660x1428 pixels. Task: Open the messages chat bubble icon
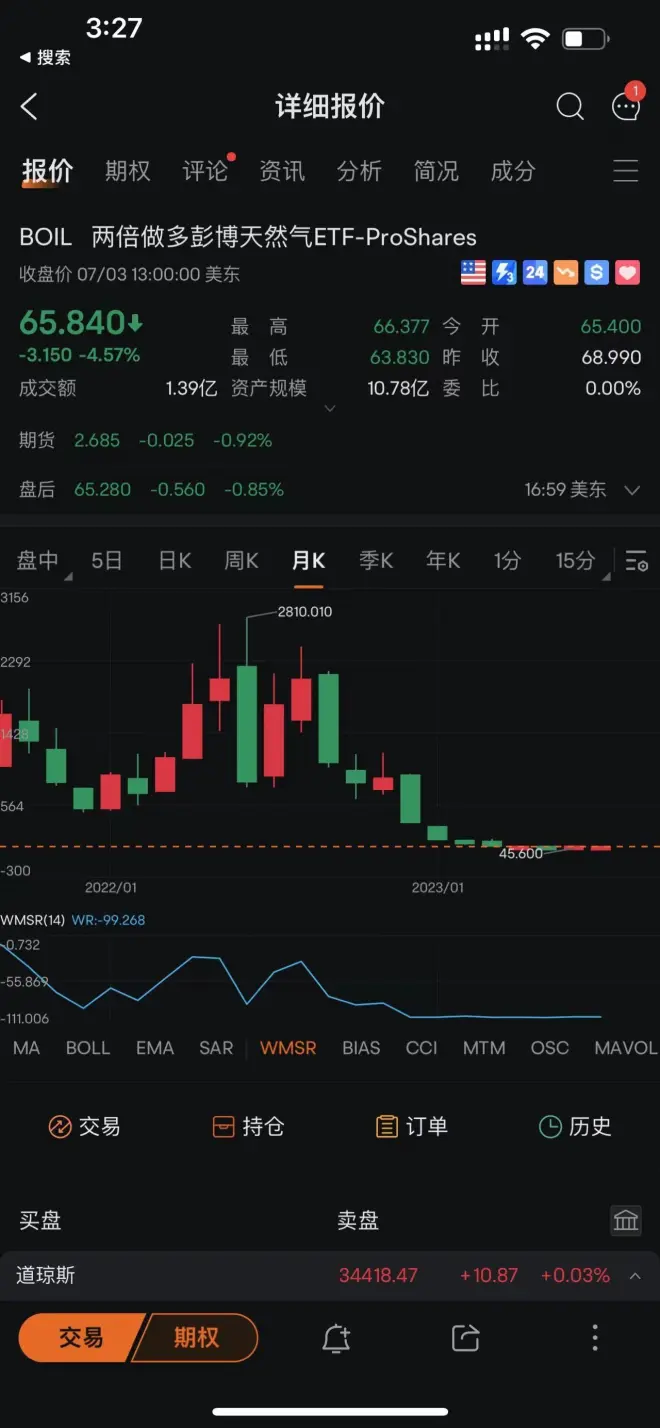[x=626, y=107]
